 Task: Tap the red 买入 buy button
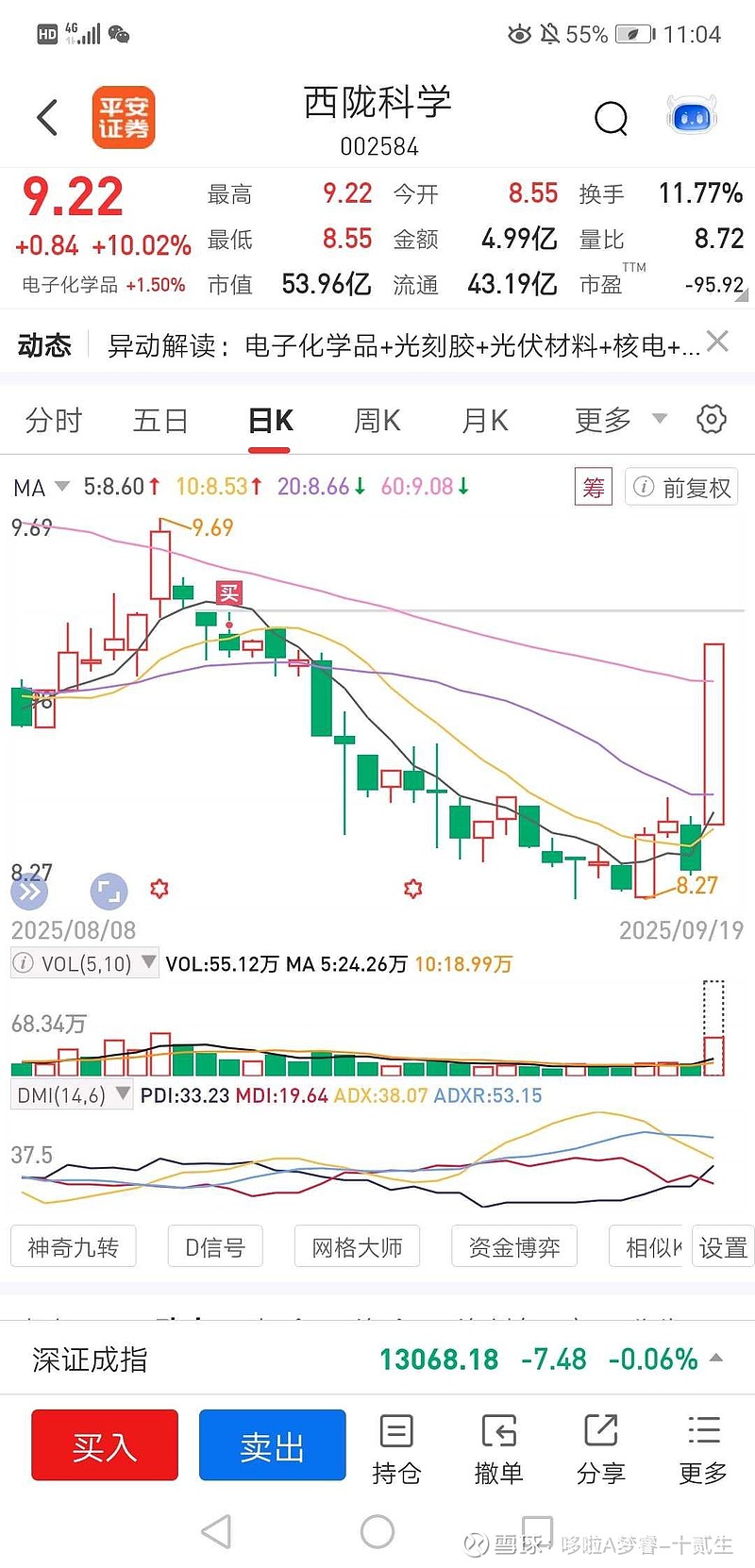(105, 1444)
